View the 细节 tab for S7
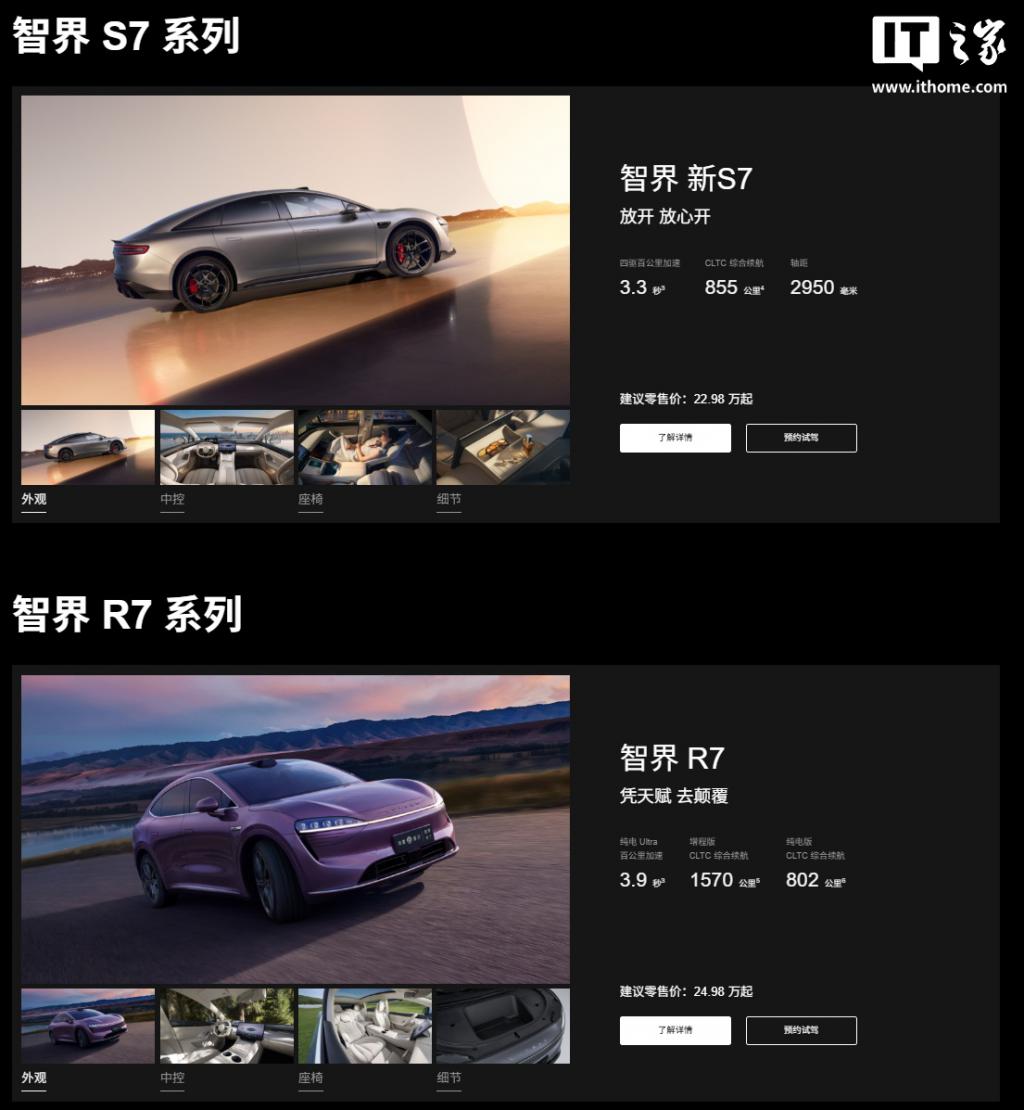This screenshot has height=1110, width=1024. tap(448, 499)
